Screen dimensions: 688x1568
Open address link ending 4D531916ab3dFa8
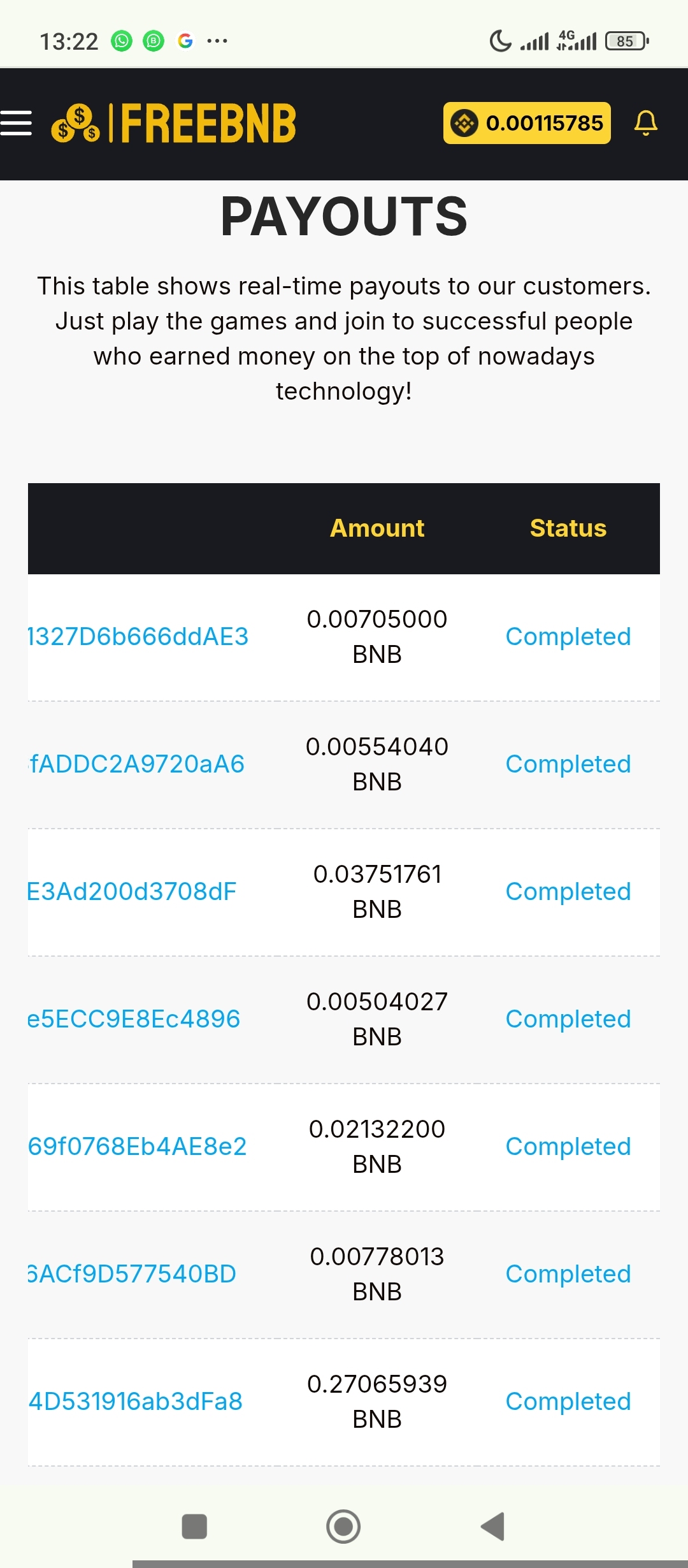[136, 1402]
